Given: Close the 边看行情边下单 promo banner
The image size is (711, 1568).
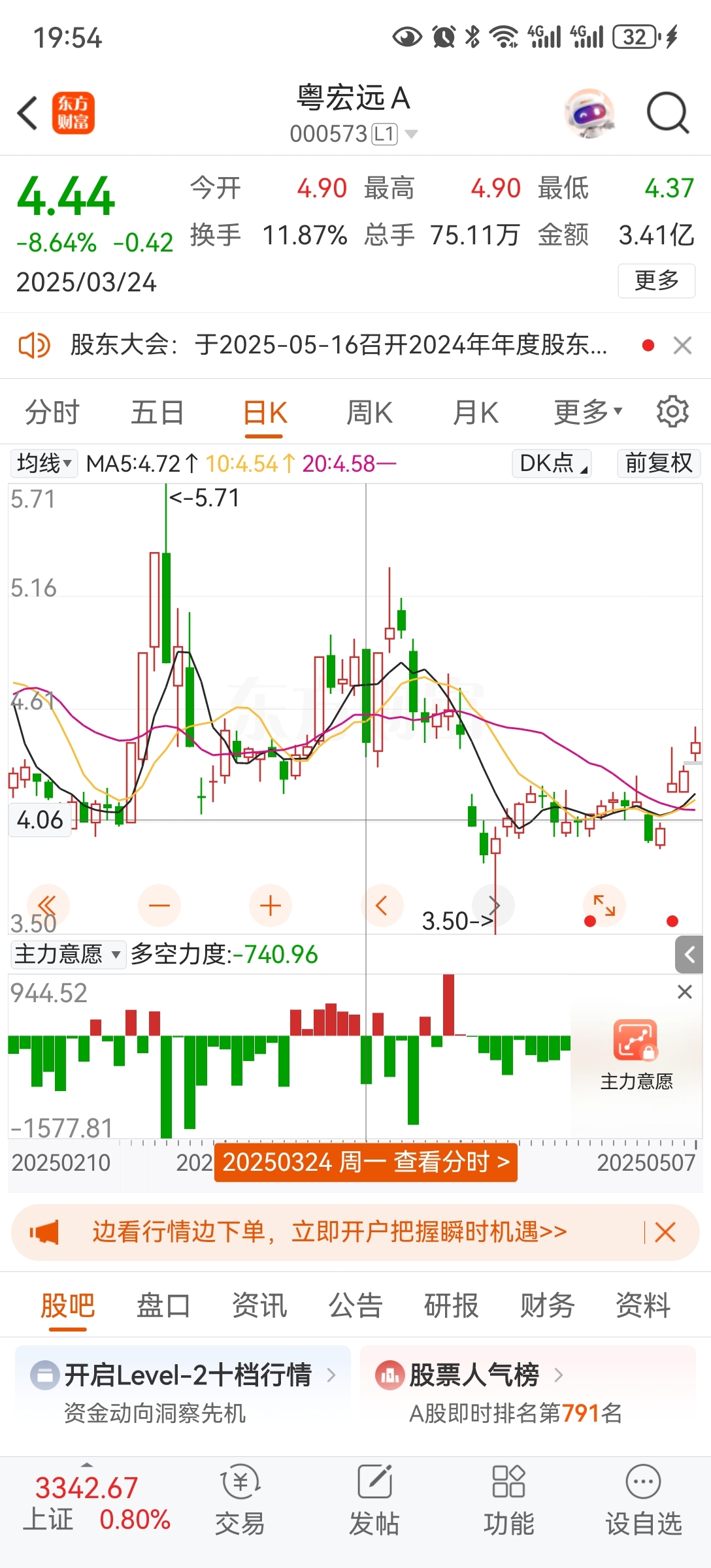Looking at the screenshot, I should (x=665, y=1232).
